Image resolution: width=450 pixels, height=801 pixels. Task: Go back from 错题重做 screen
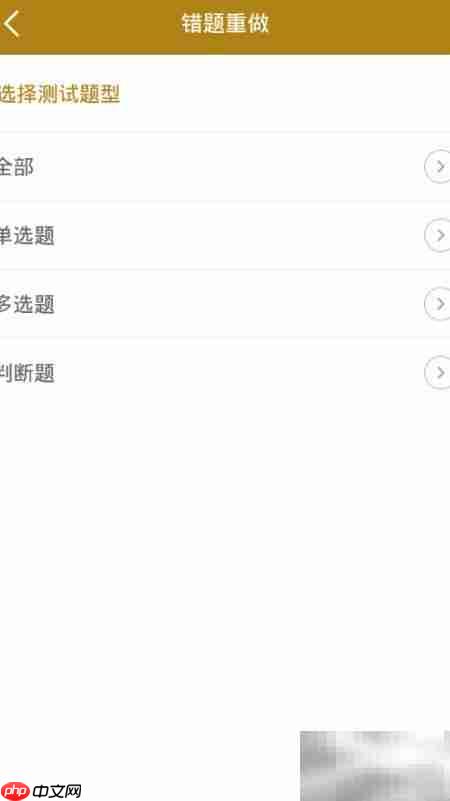tap(12, 24)
